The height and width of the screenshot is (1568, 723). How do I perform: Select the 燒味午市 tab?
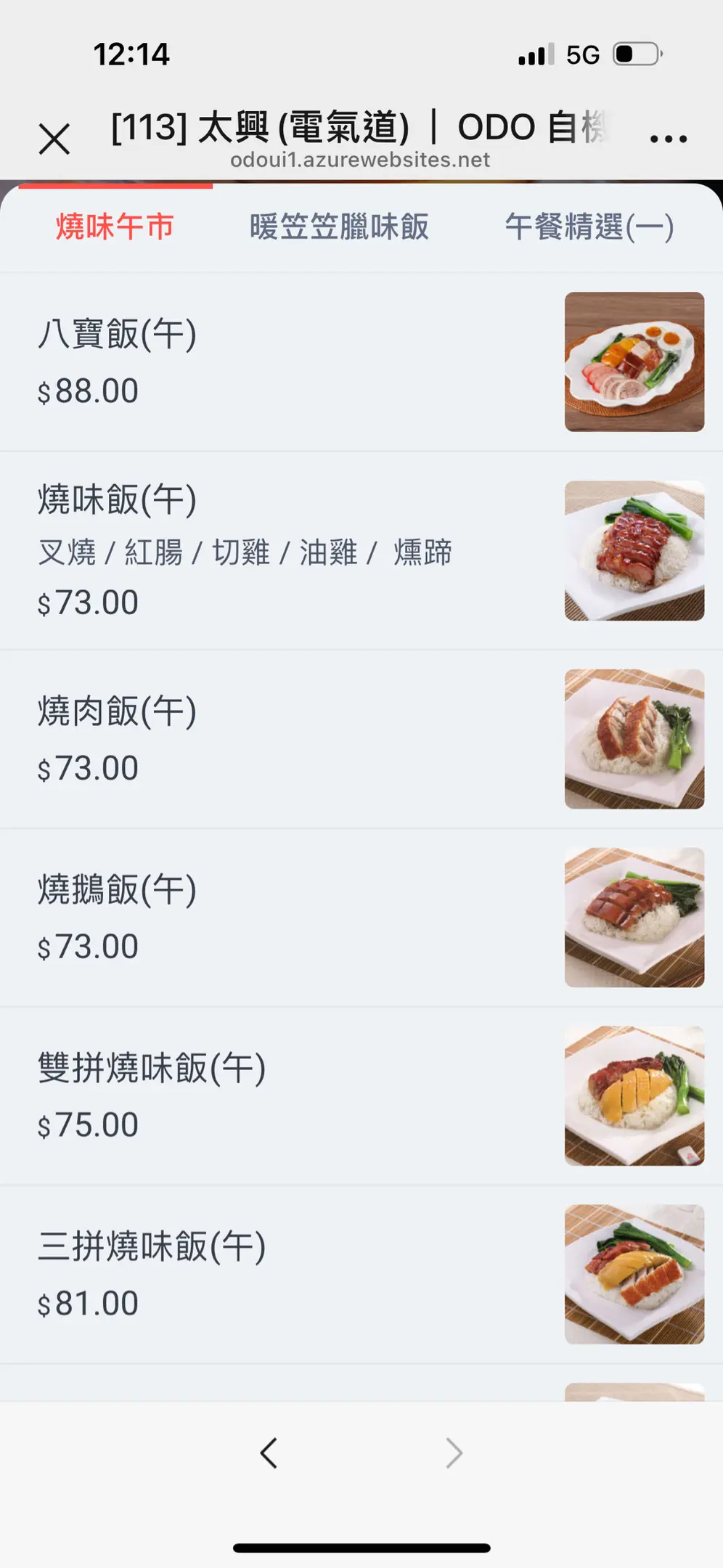115,226
